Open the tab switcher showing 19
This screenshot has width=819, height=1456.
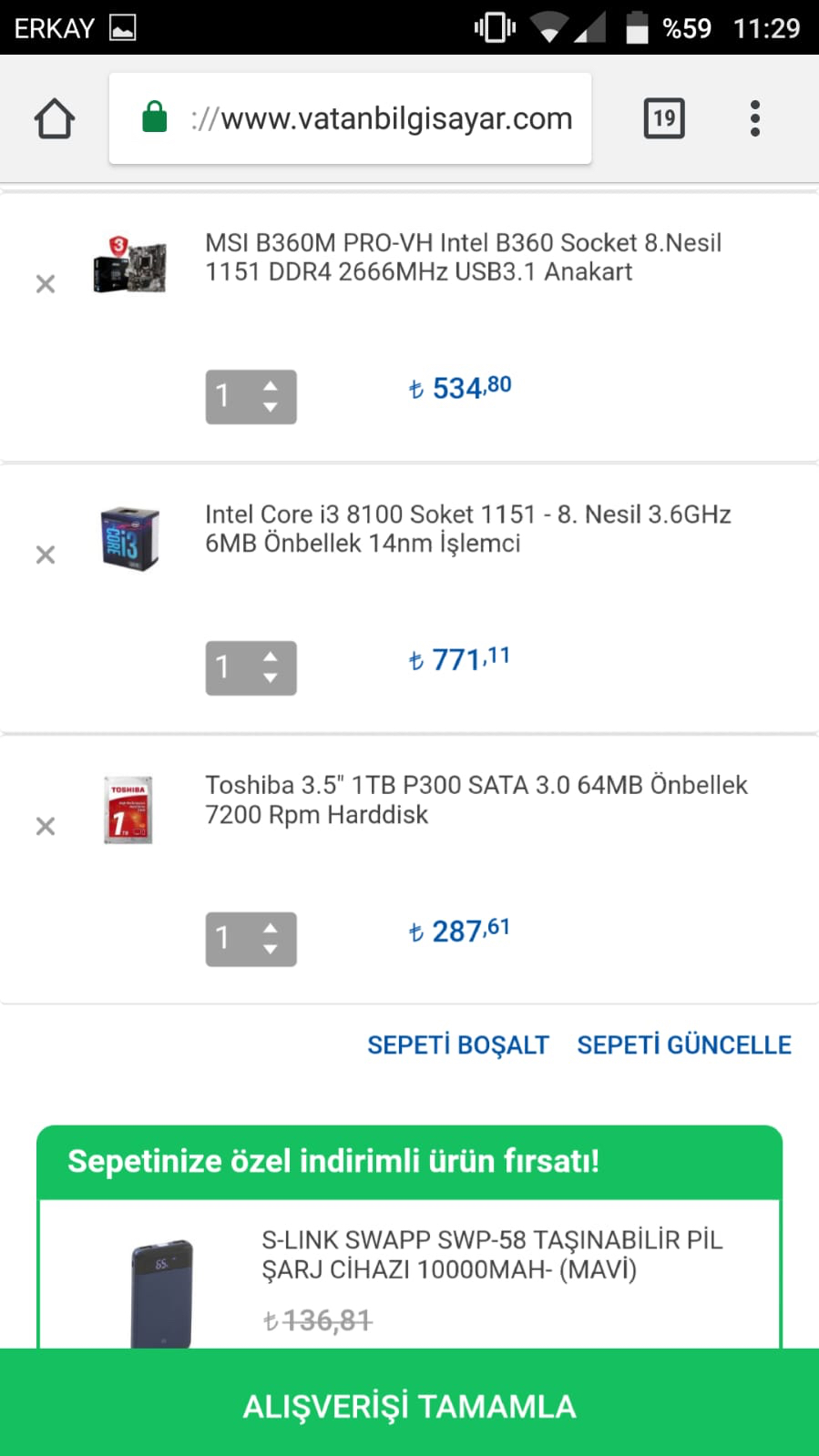tap(664, 118)
